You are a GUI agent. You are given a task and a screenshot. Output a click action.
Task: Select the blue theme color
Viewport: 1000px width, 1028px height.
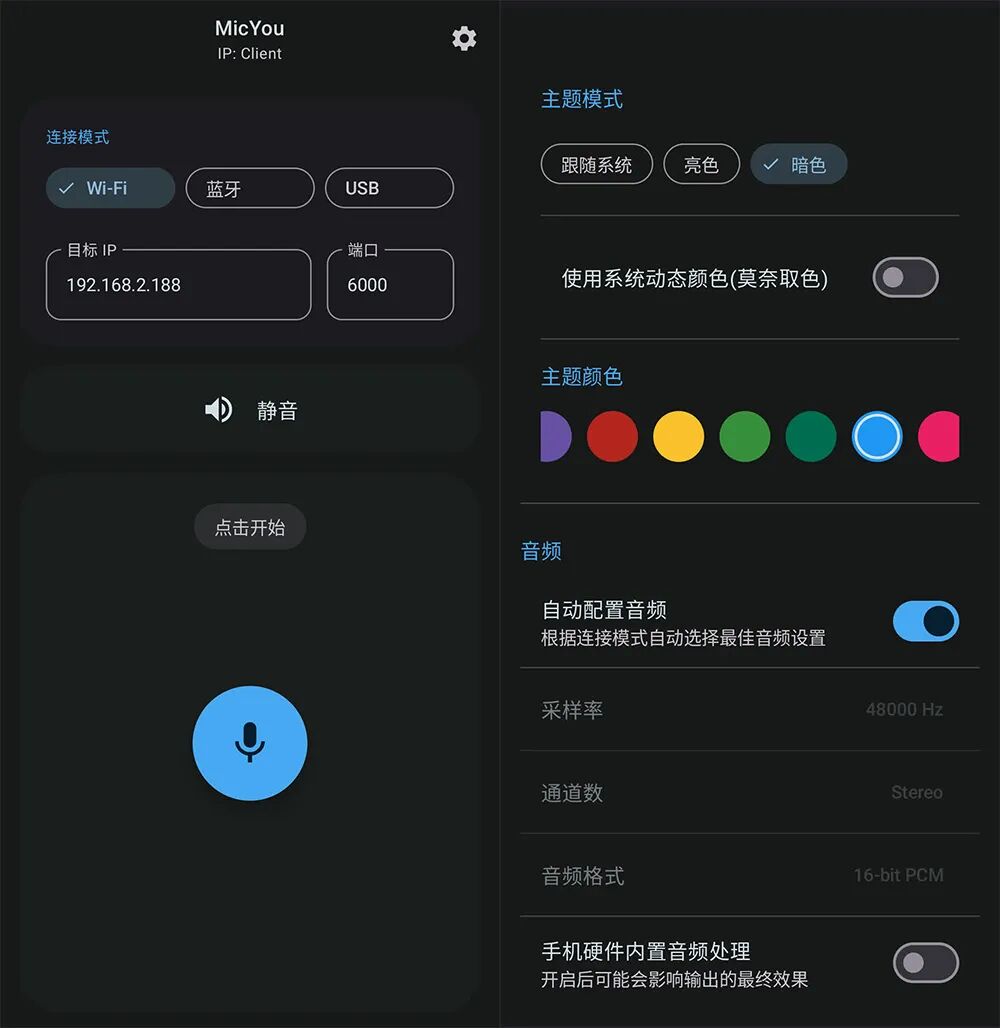click(x=877, y=437)
